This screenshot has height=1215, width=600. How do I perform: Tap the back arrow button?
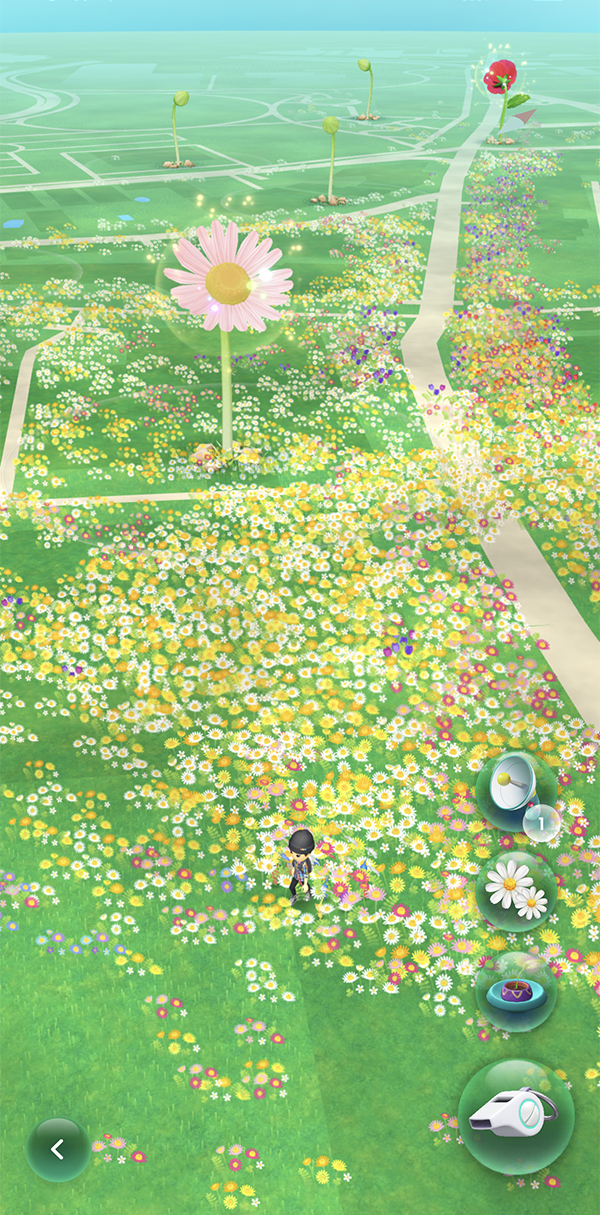point(57,1149)
